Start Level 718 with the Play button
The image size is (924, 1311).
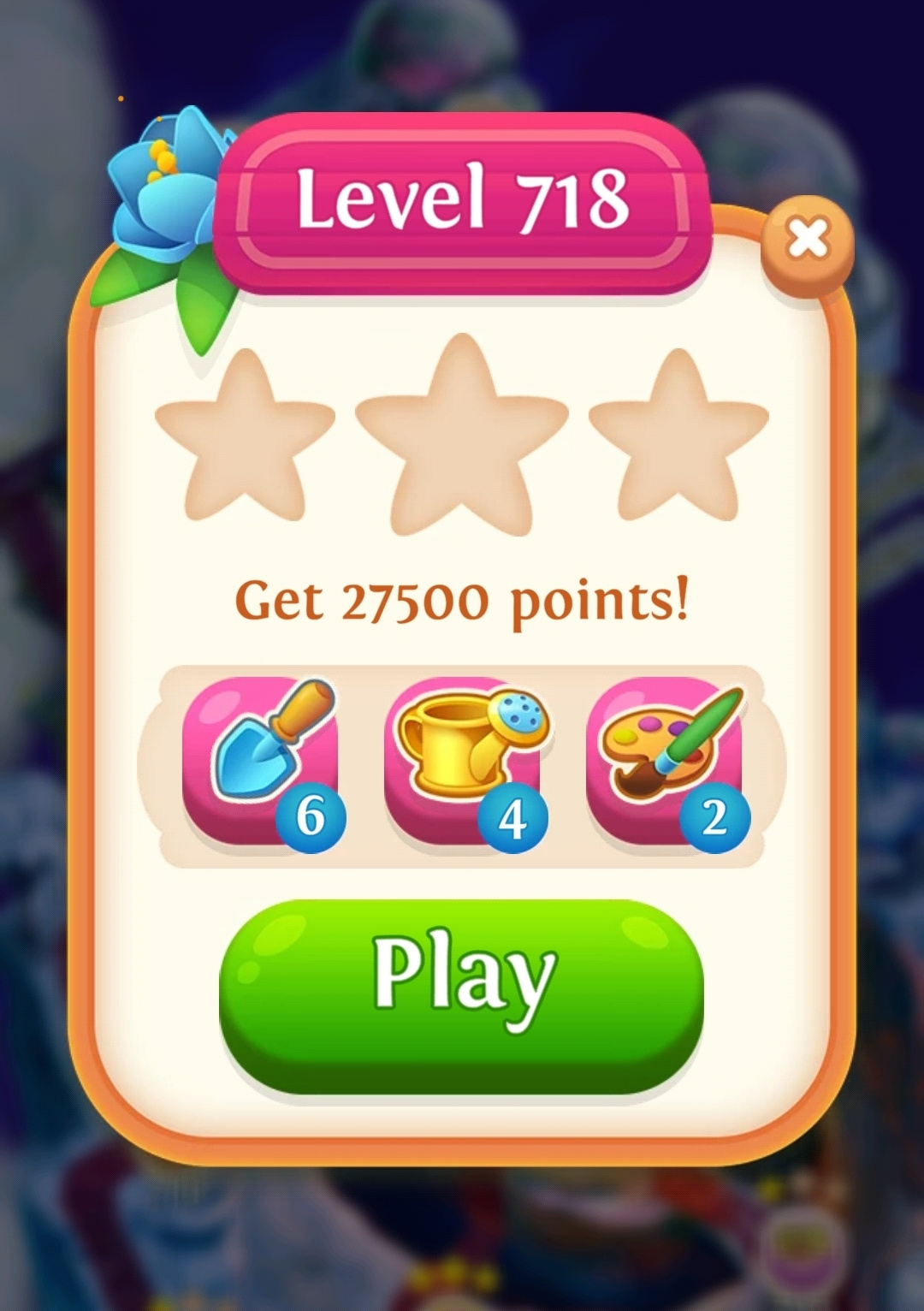[x=461, y=994]
